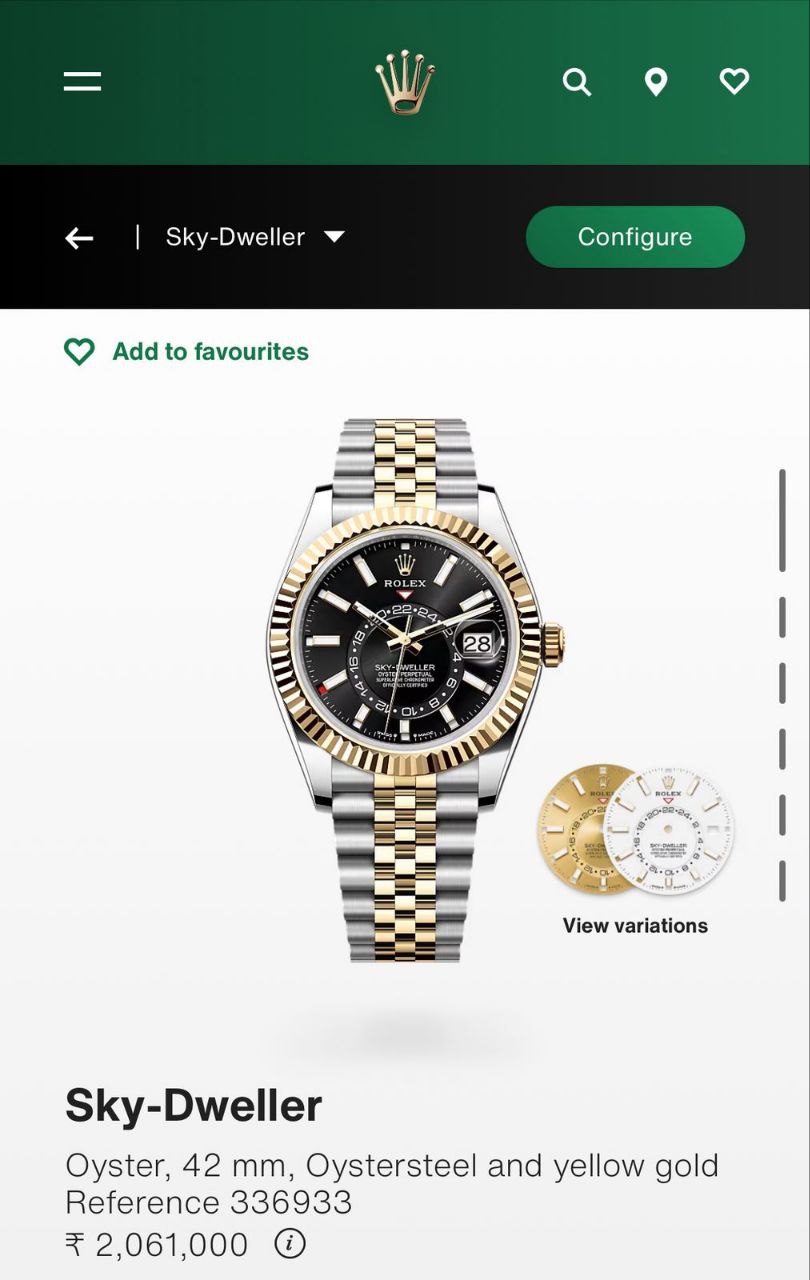This screenshot has height=1280, width=810.
Task: Add this watch to favourites
Action: point(187,352)
